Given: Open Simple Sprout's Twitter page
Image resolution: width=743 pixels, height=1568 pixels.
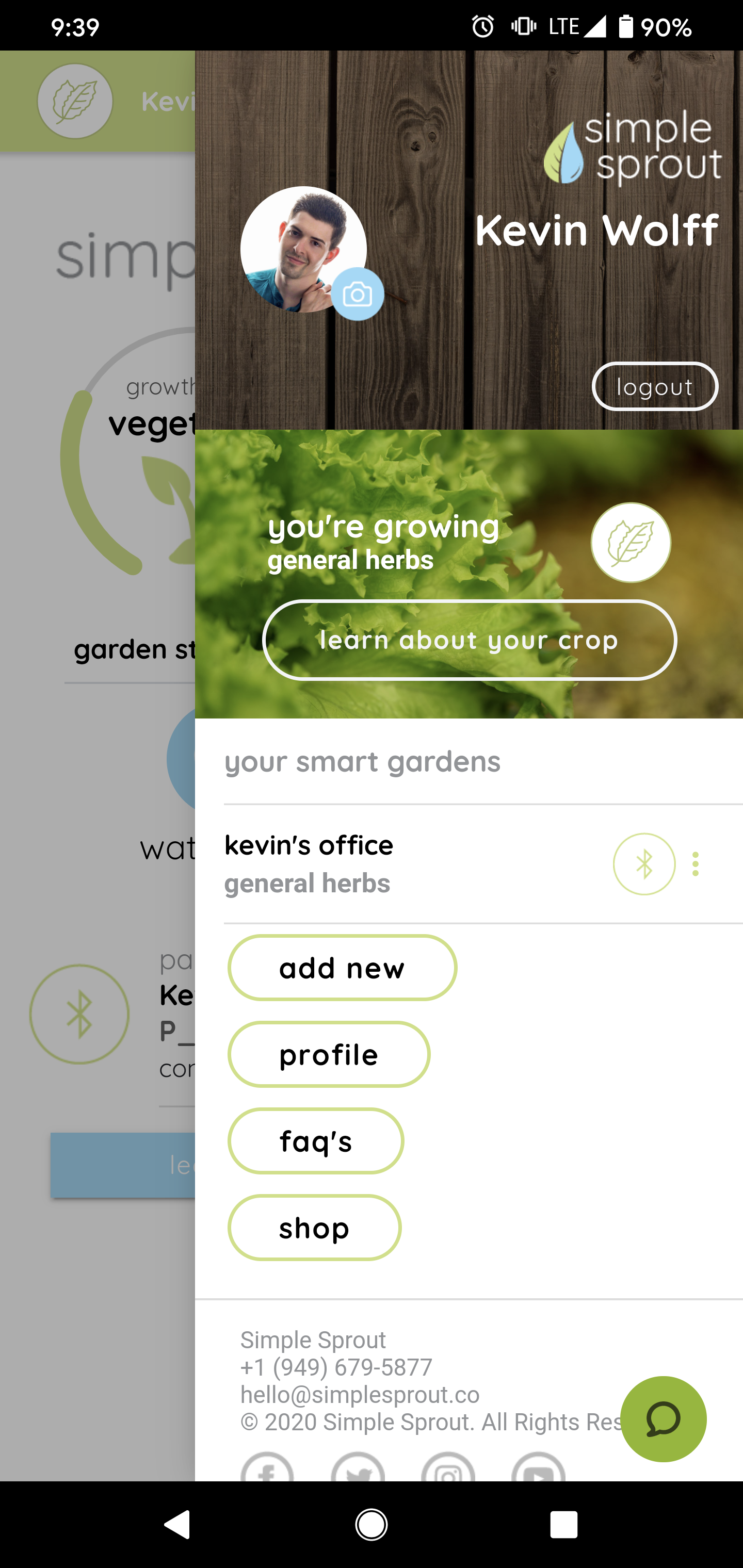Looking at the screenshot, I should pyautogui.click(x=358, y=1467).
